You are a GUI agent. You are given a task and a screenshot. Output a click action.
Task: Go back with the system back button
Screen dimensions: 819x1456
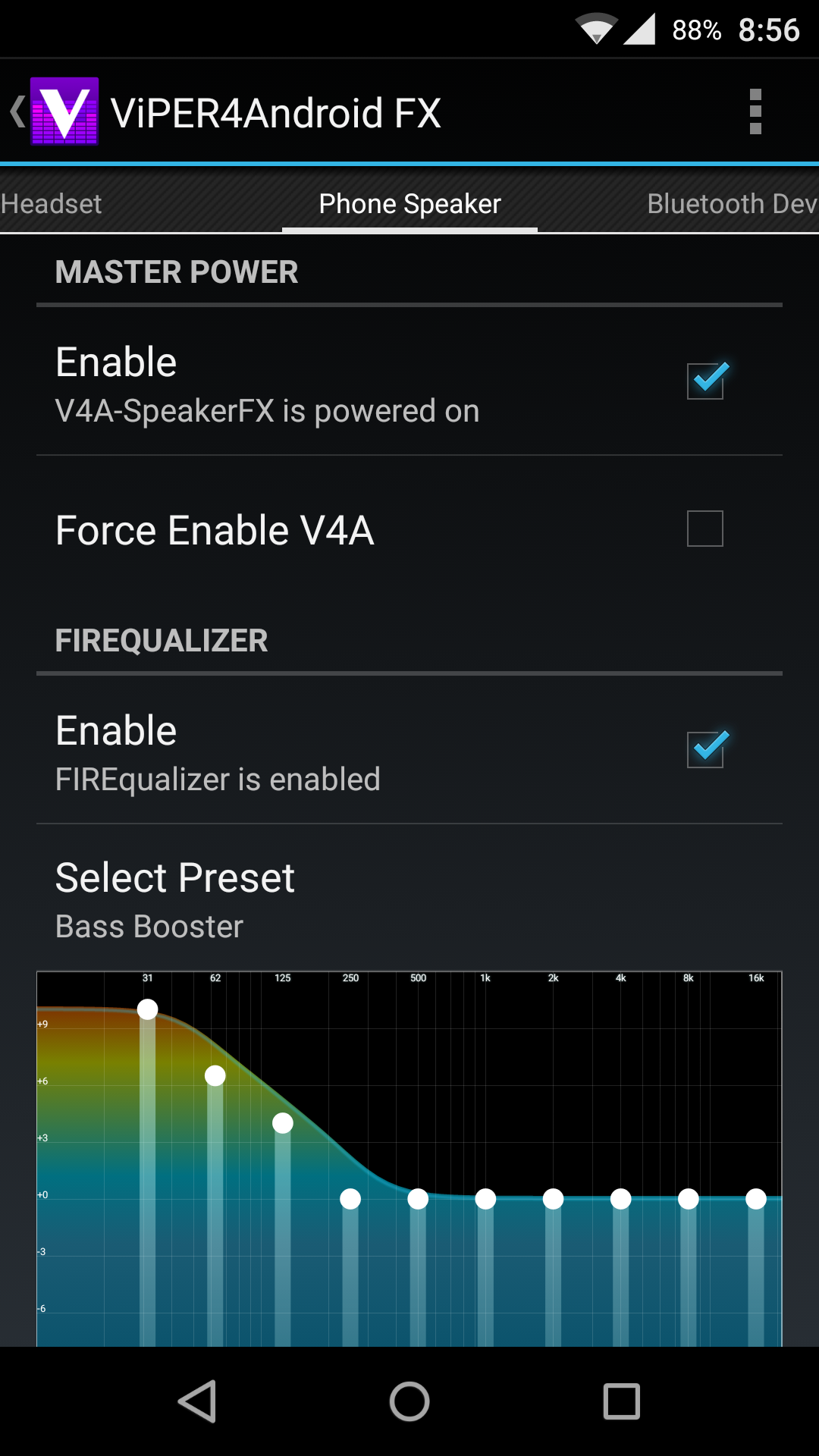coord(198,1401)
